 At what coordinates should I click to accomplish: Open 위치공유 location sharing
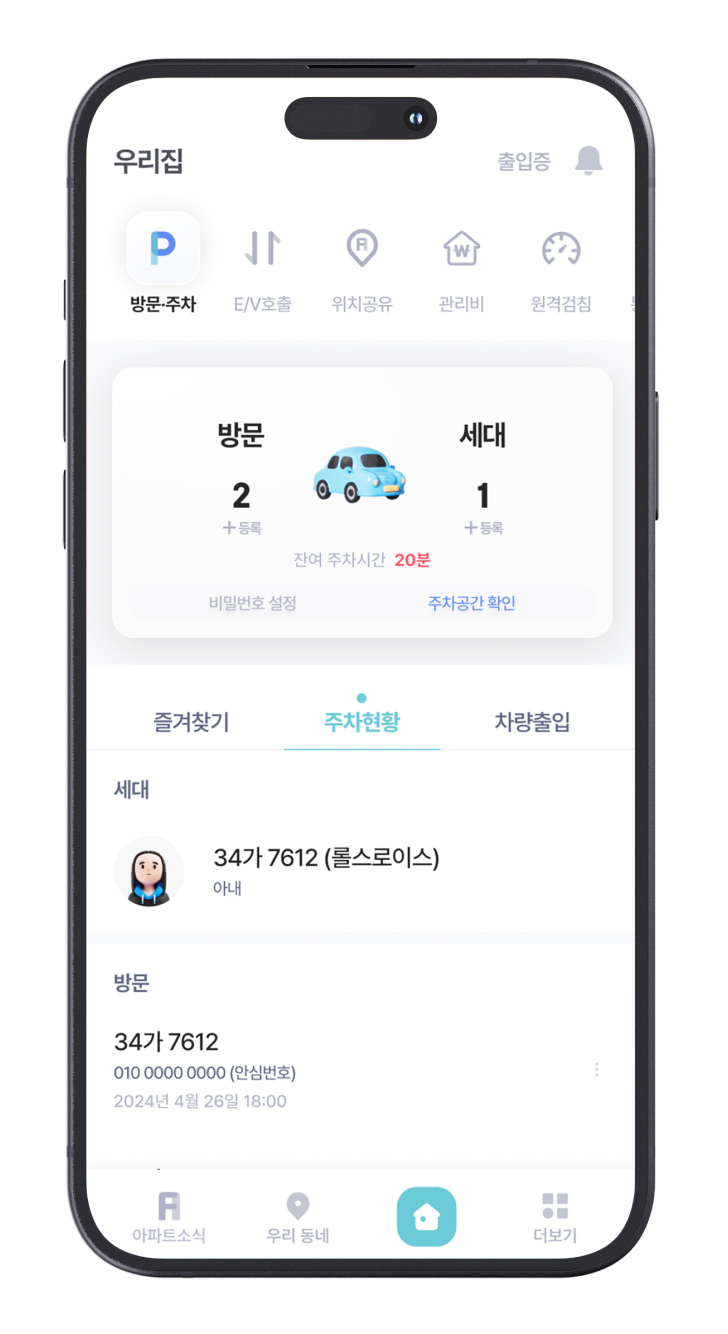[x=362, y=264]
